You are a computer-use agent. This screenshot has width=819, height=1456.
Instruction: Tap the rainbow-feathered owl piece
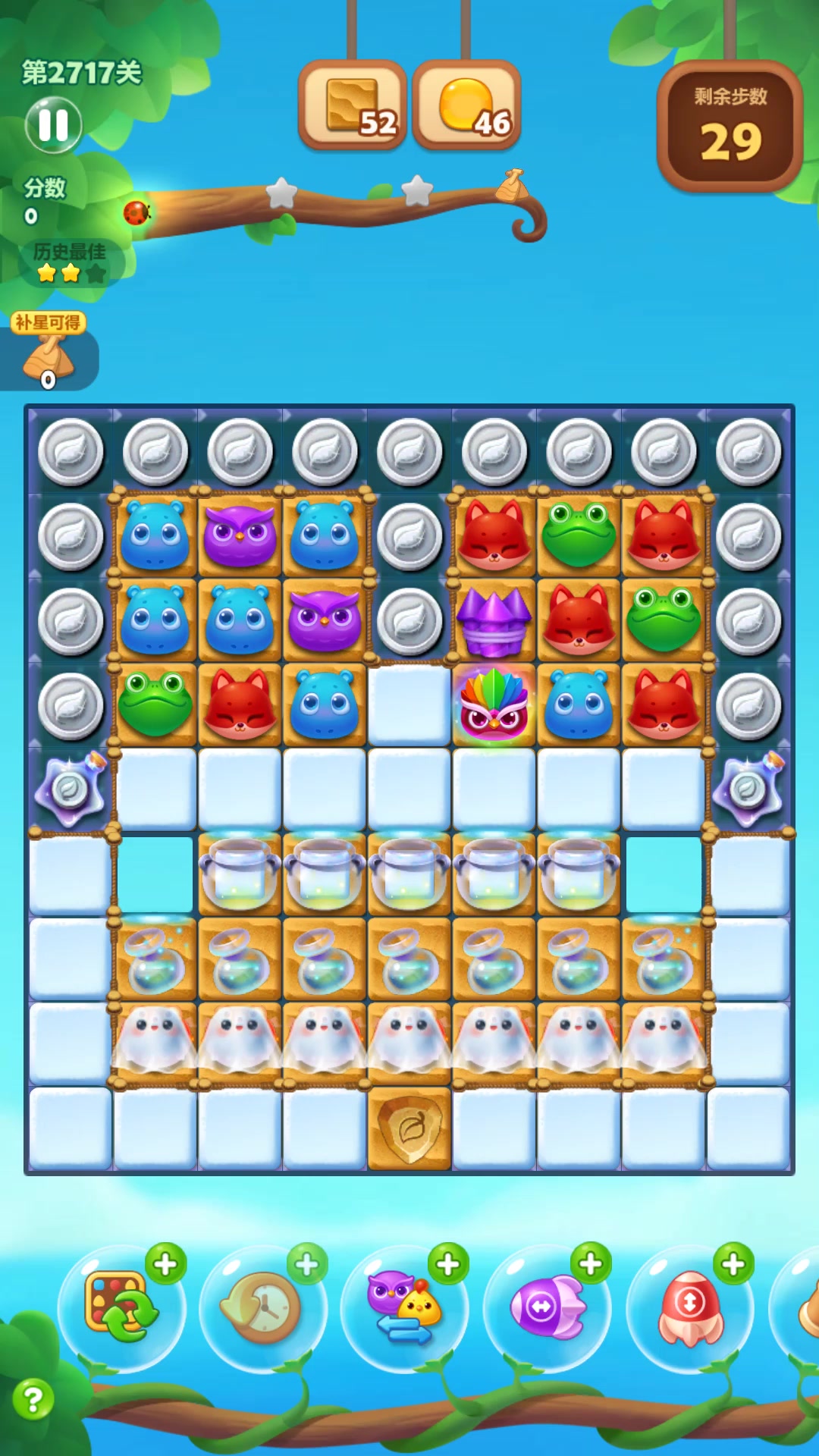tap(494, 705)
